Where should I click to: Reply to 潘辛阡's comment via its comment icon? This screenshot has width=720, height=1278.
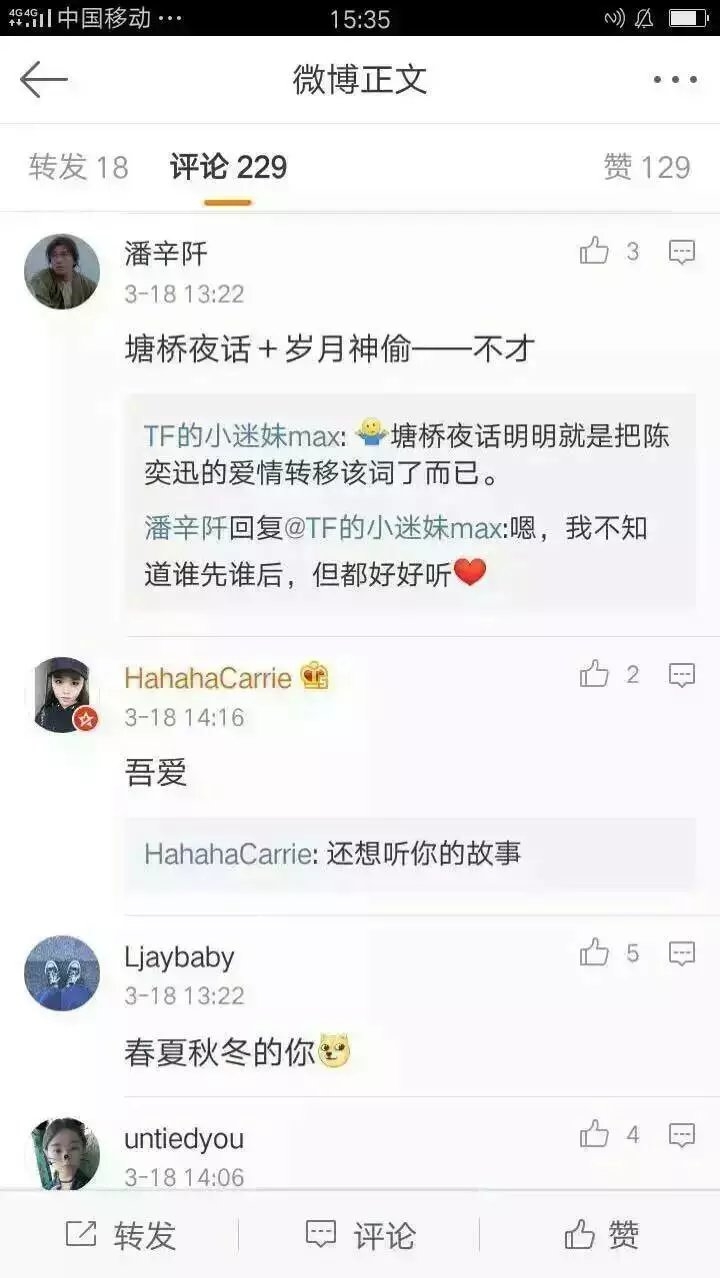682,252
